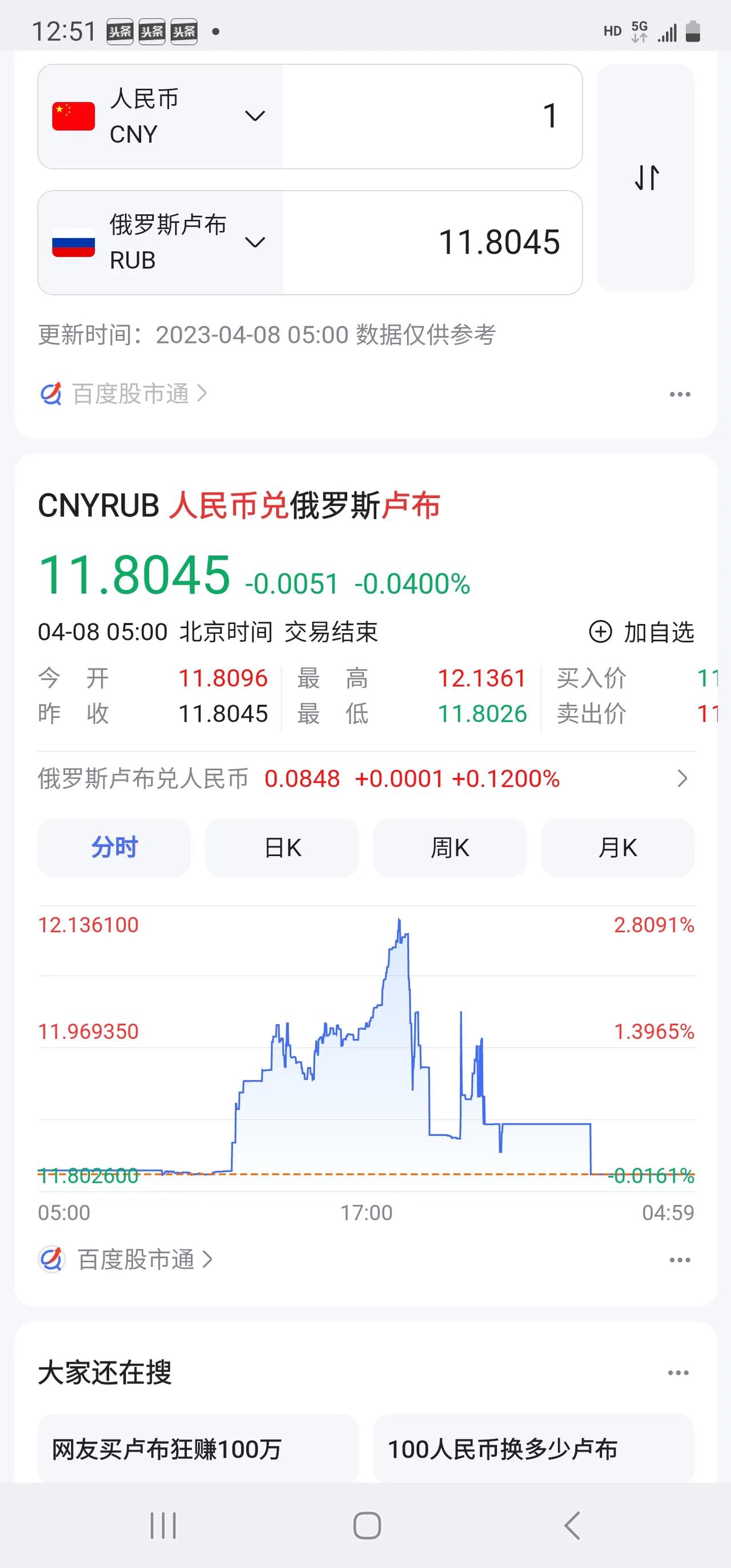The height and width of the screenshot is (1568, 731).
Task: Open more options on the converter card
Action: coord(679,394)
